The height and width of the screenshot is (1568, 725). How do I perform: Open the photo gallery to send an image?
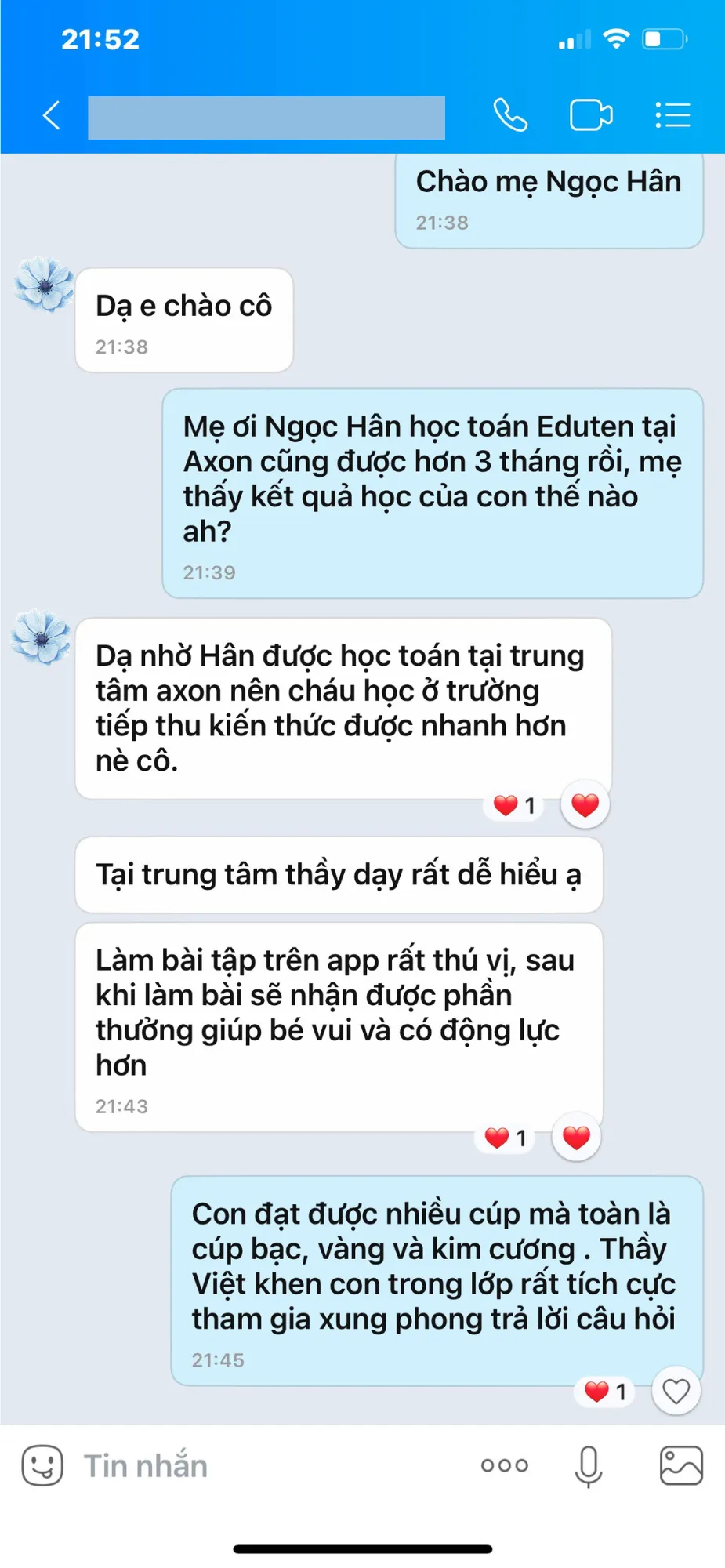[680, 1465]
